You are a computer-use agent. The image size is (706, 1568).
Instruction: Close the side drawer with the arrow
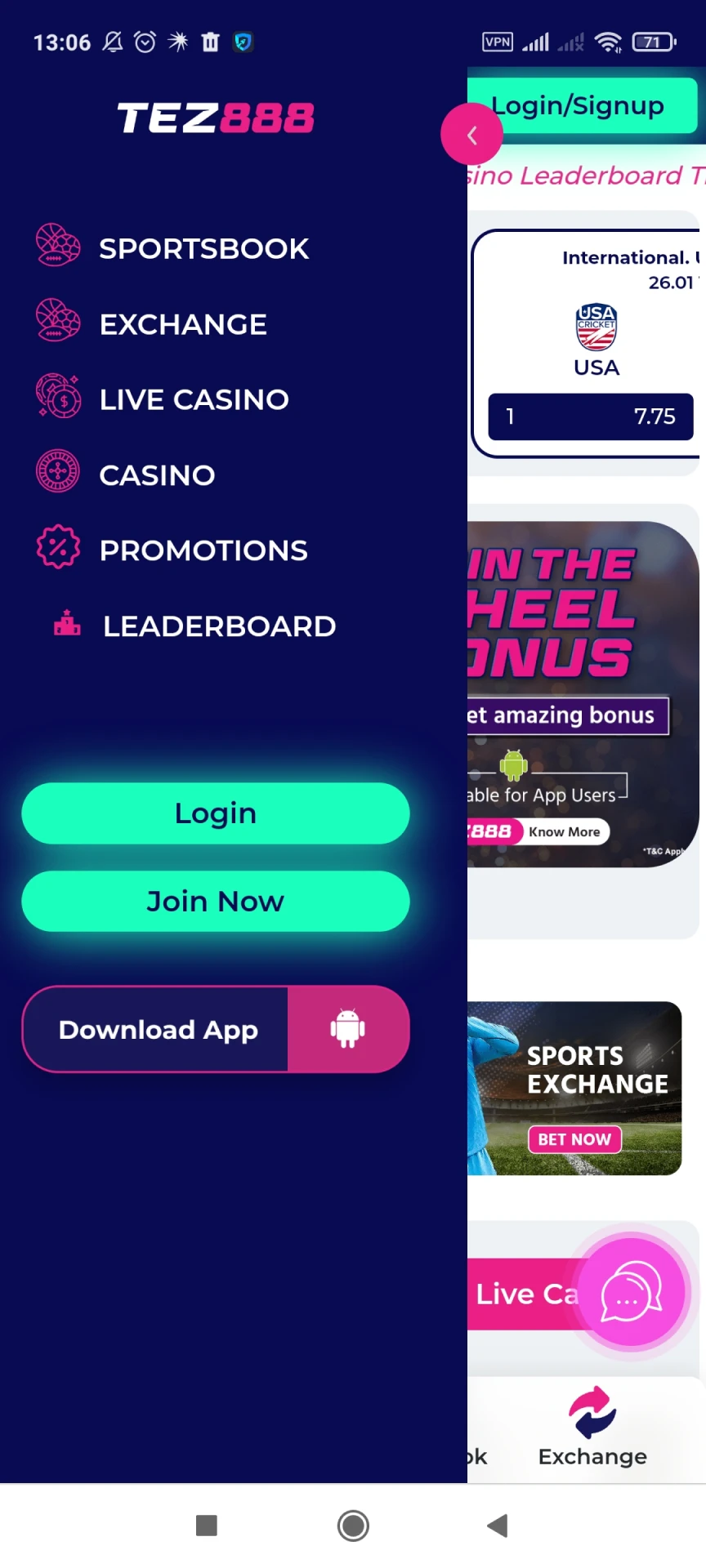(471, 135)
